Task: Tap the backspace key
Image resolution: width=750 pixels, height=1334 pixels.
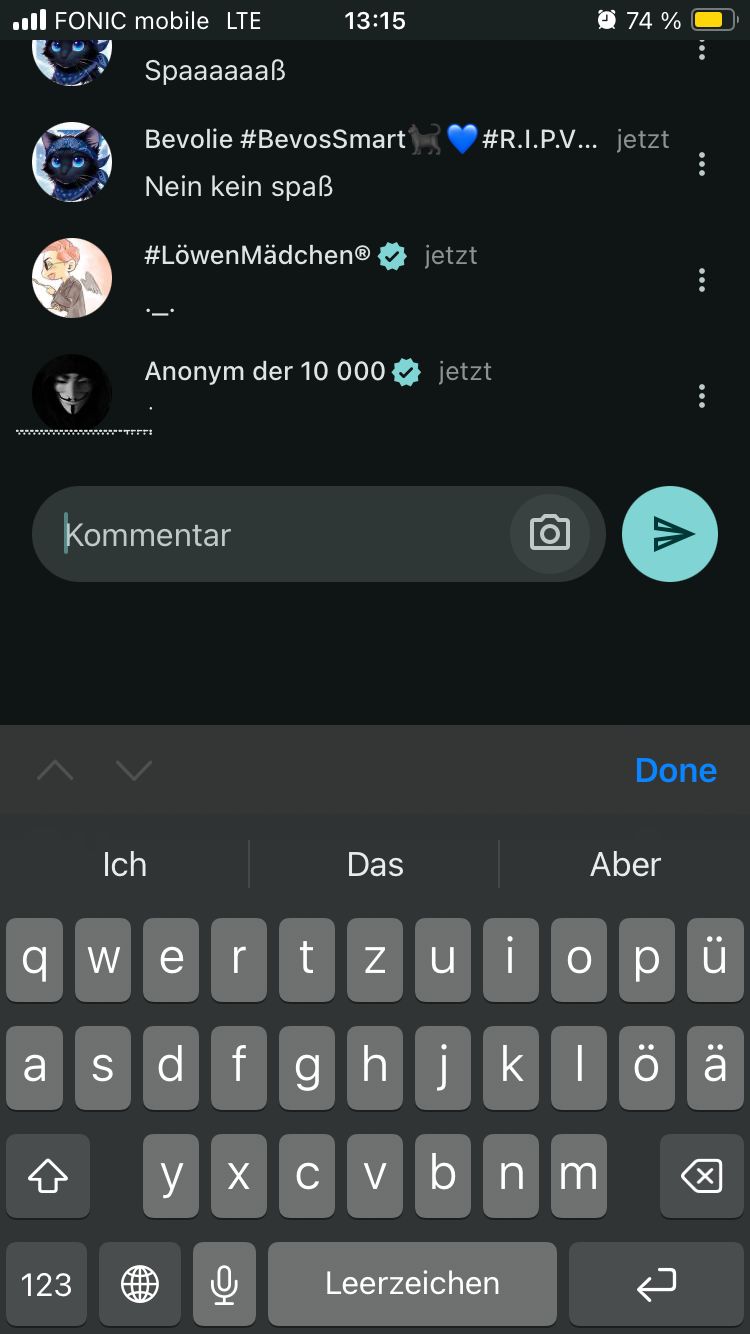Action: (x=701, y=1176)
